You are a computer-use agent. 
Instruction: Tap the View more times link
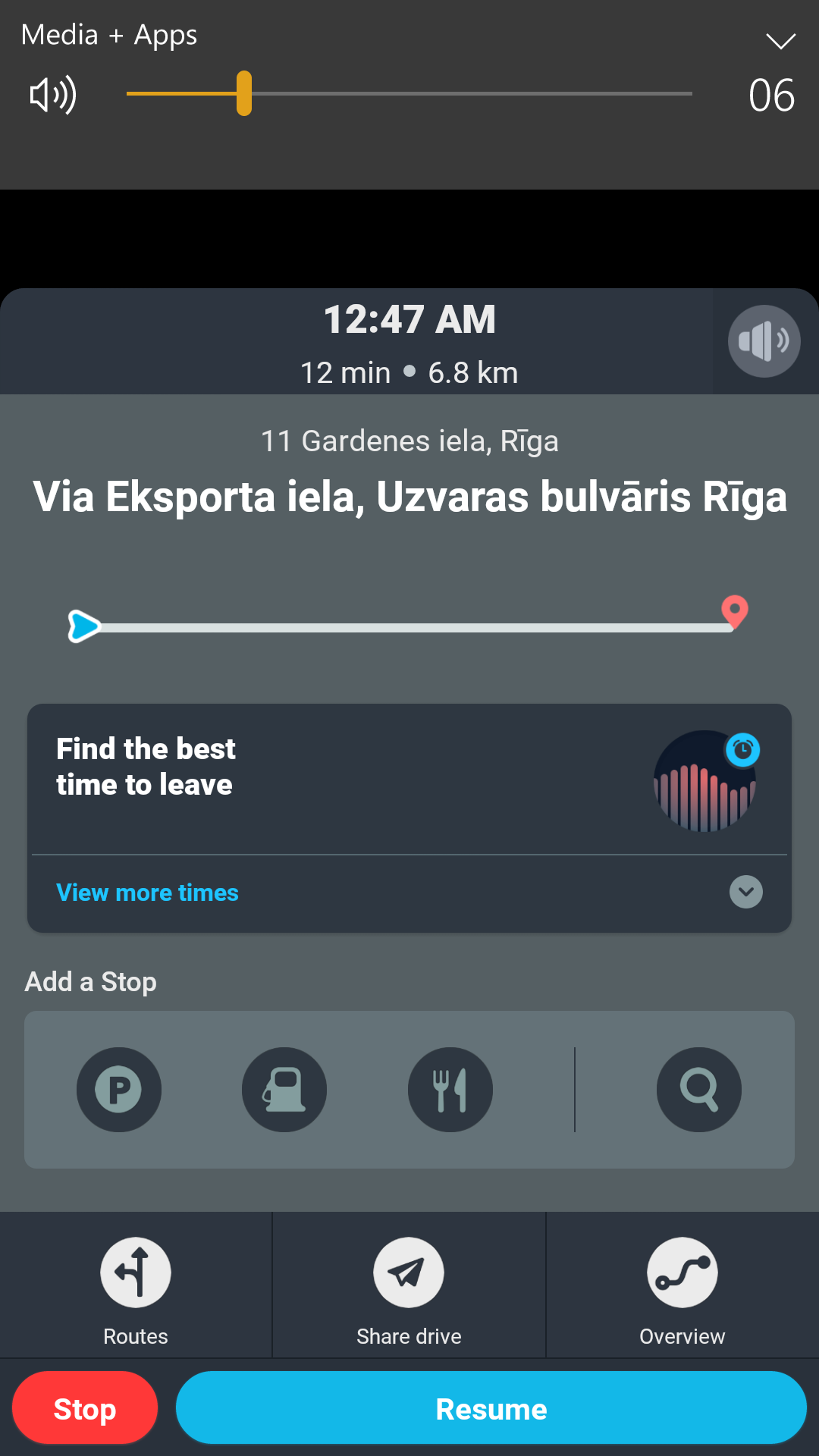point(147,893)
